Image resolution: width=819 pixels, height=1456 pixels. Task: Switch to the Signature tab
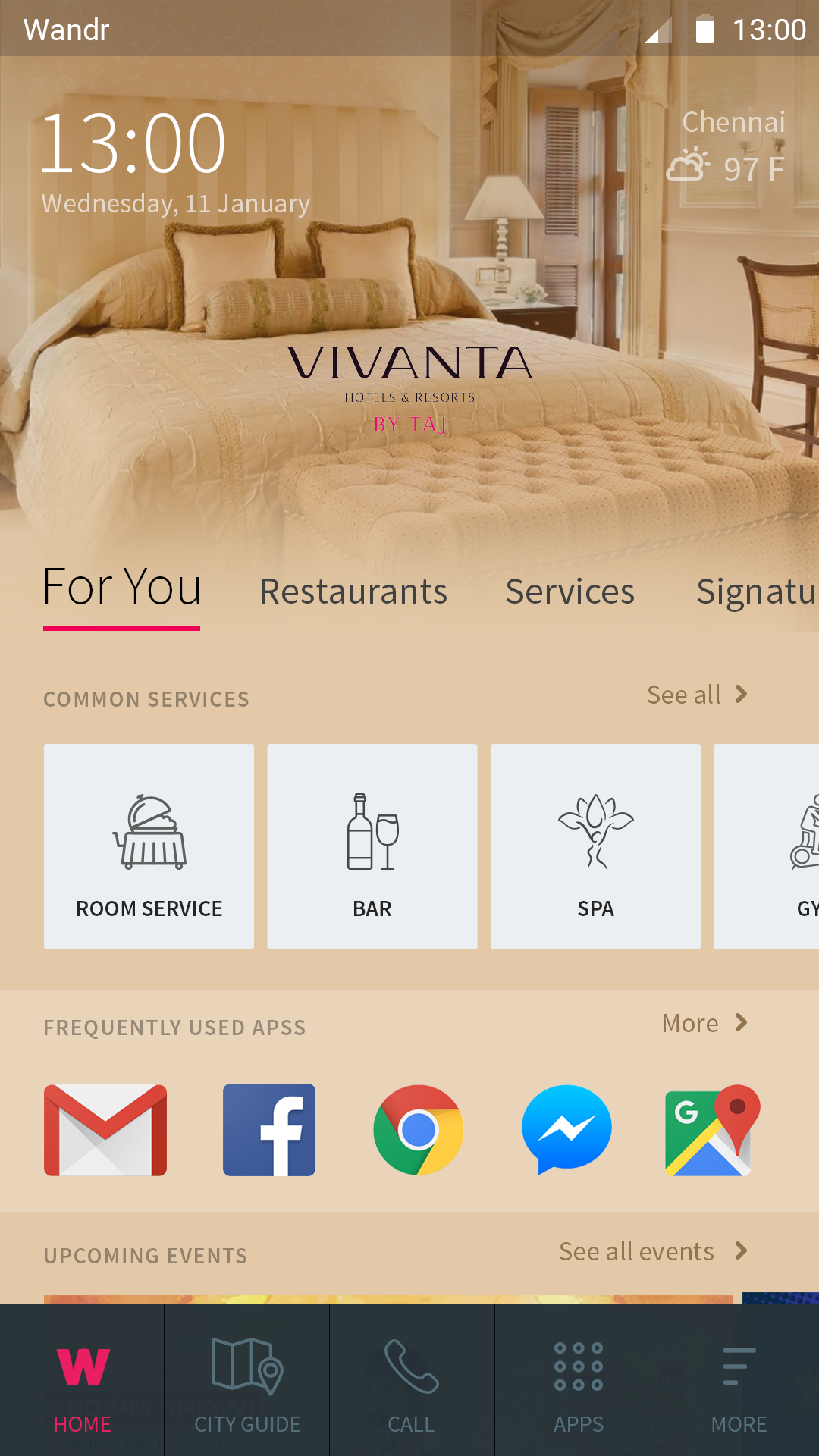point(755,591)
